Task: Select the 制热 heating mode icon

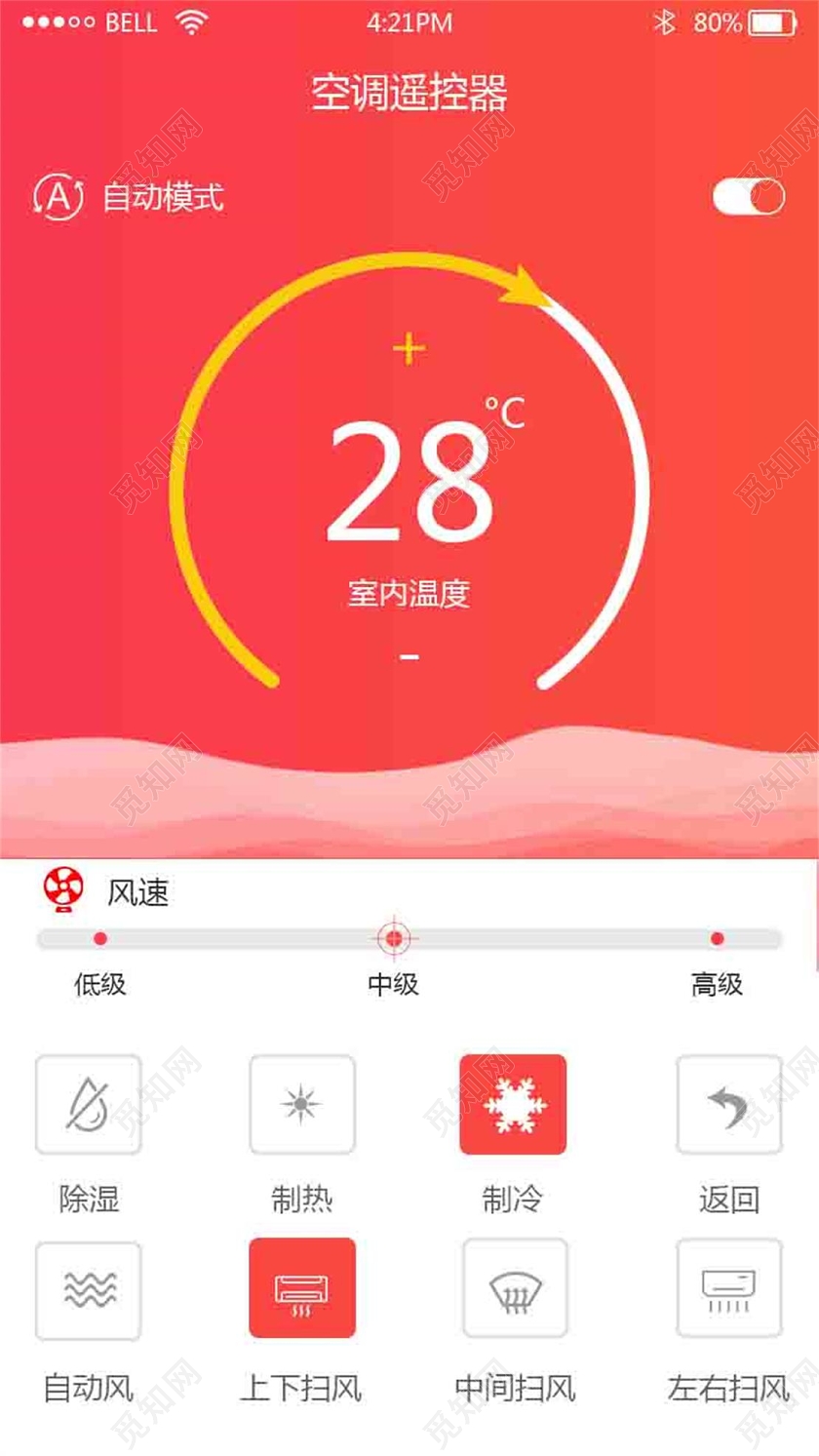Action: click(x=301, y=1104)
